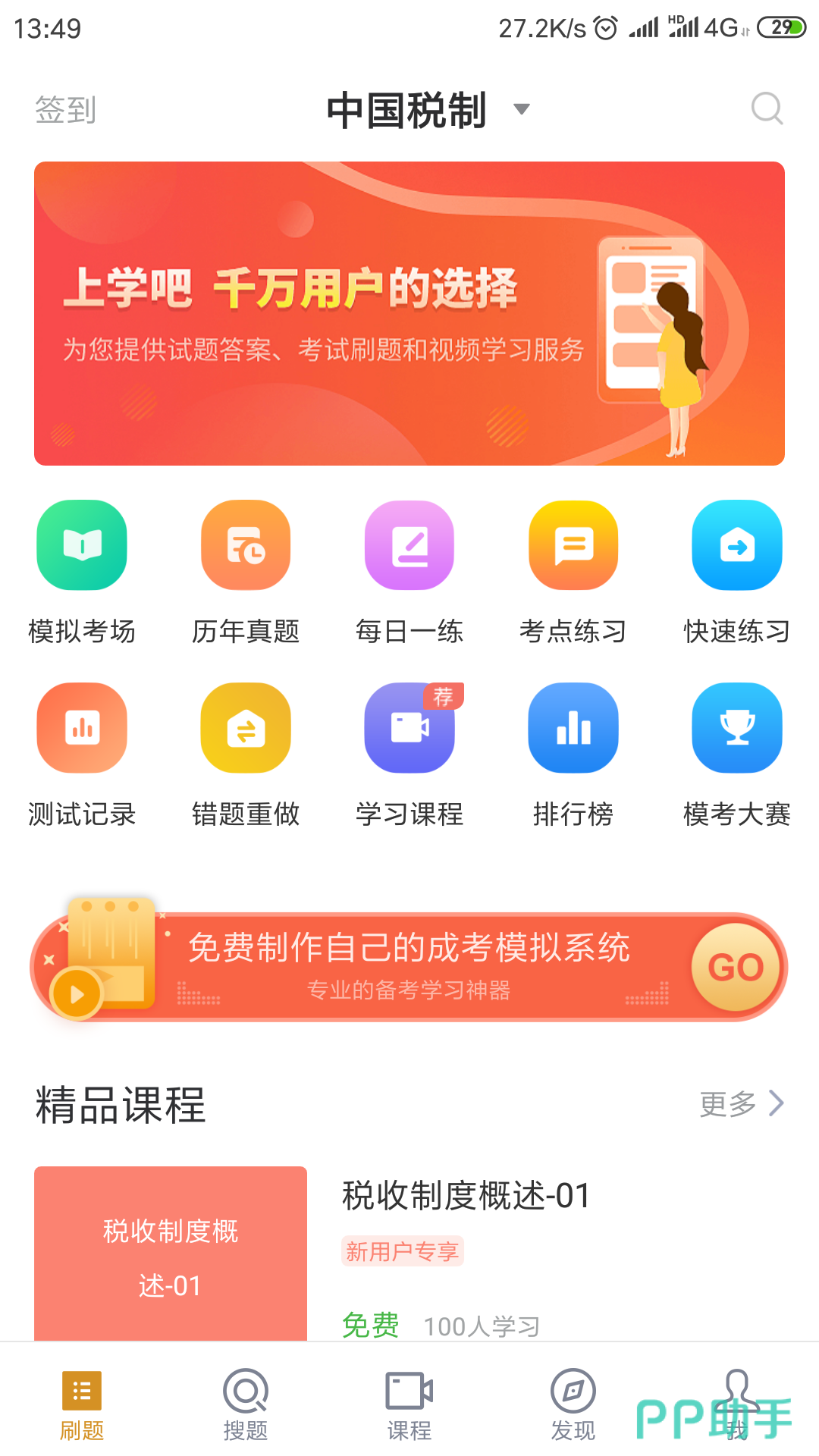Open the 上学吧 promotional banner
819x1456 pixels.
pos(409,313)
